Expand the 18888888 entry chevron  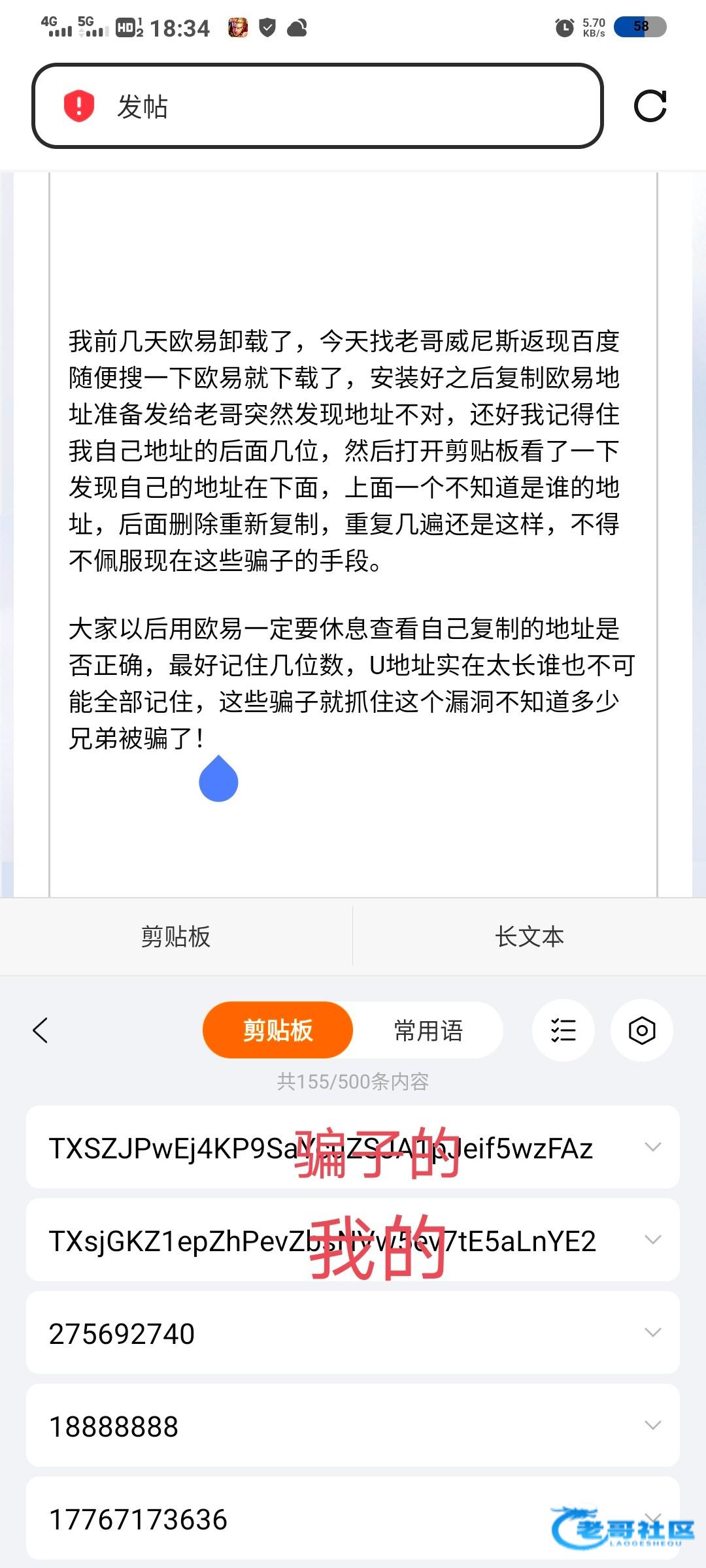click(x=652, y=1425)
